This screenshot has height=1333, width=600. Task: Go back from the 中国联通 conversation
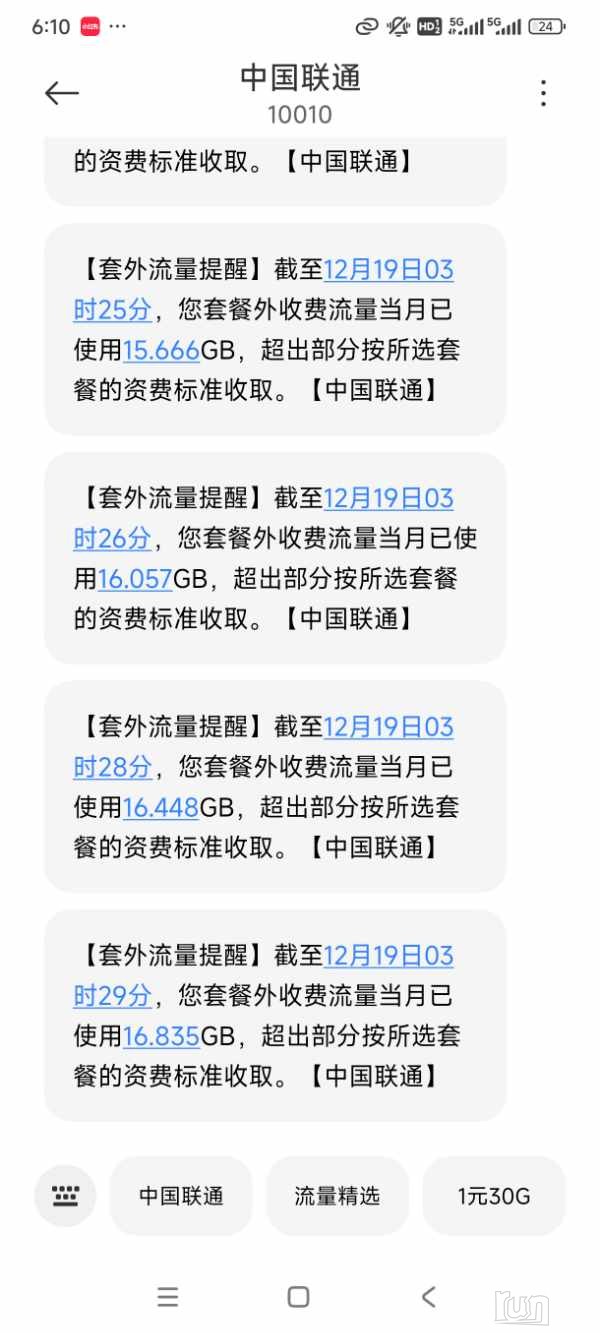[61, 93]
